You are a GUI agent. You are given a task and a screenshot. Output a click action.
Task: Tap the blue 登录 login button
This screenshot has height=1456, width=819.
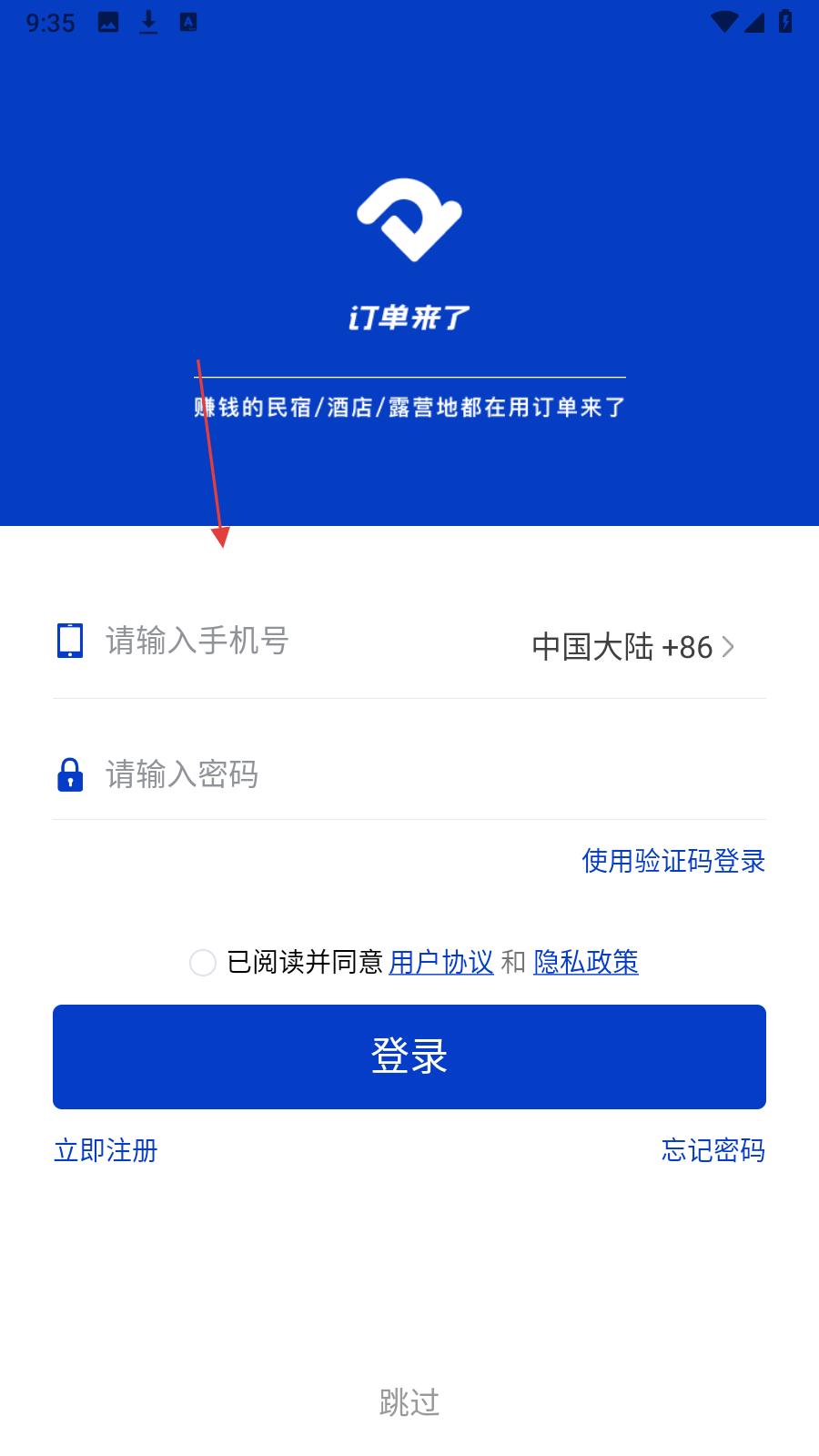(x=409, y=1057)
